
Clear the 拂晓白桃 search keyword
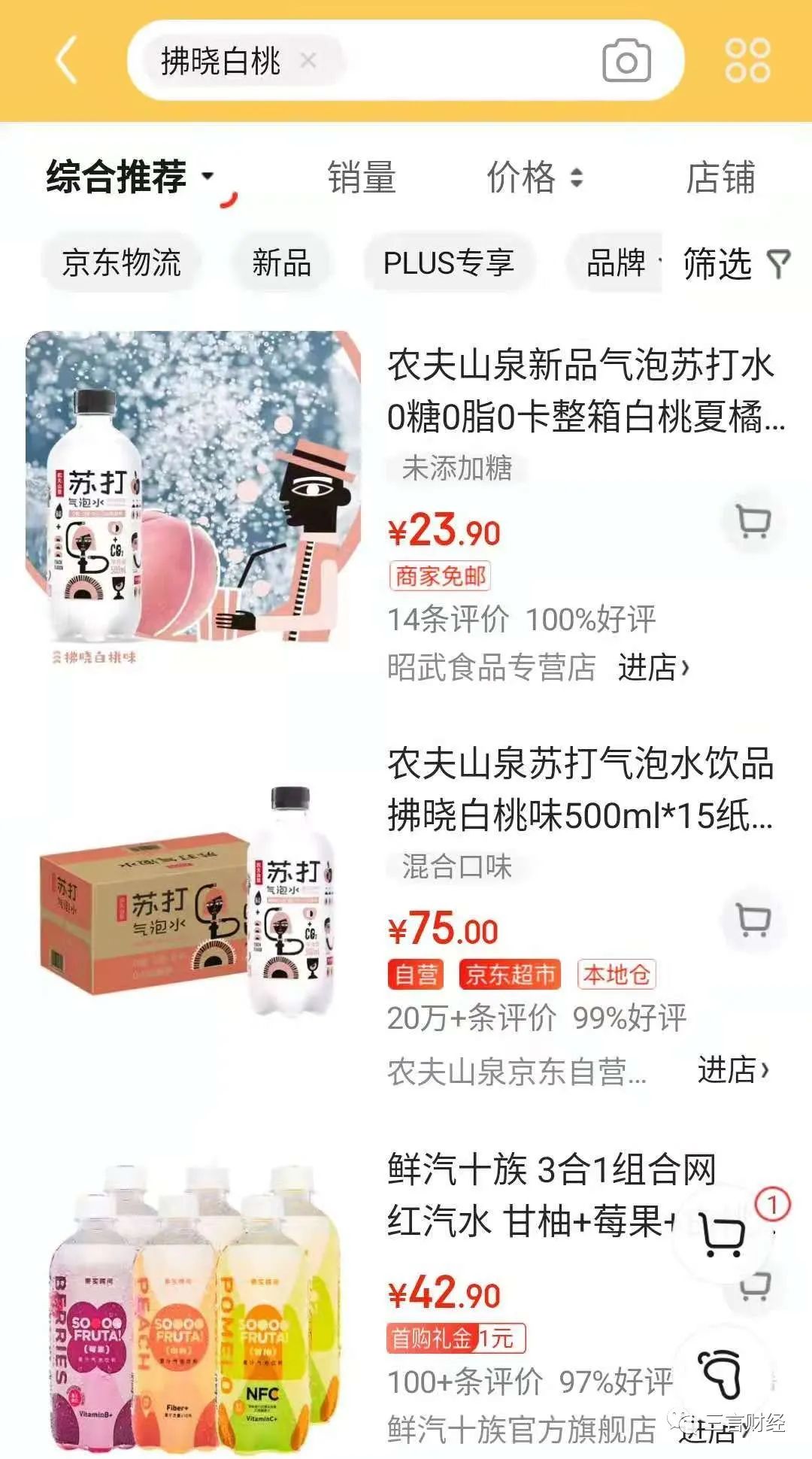(x=308, y=60)
